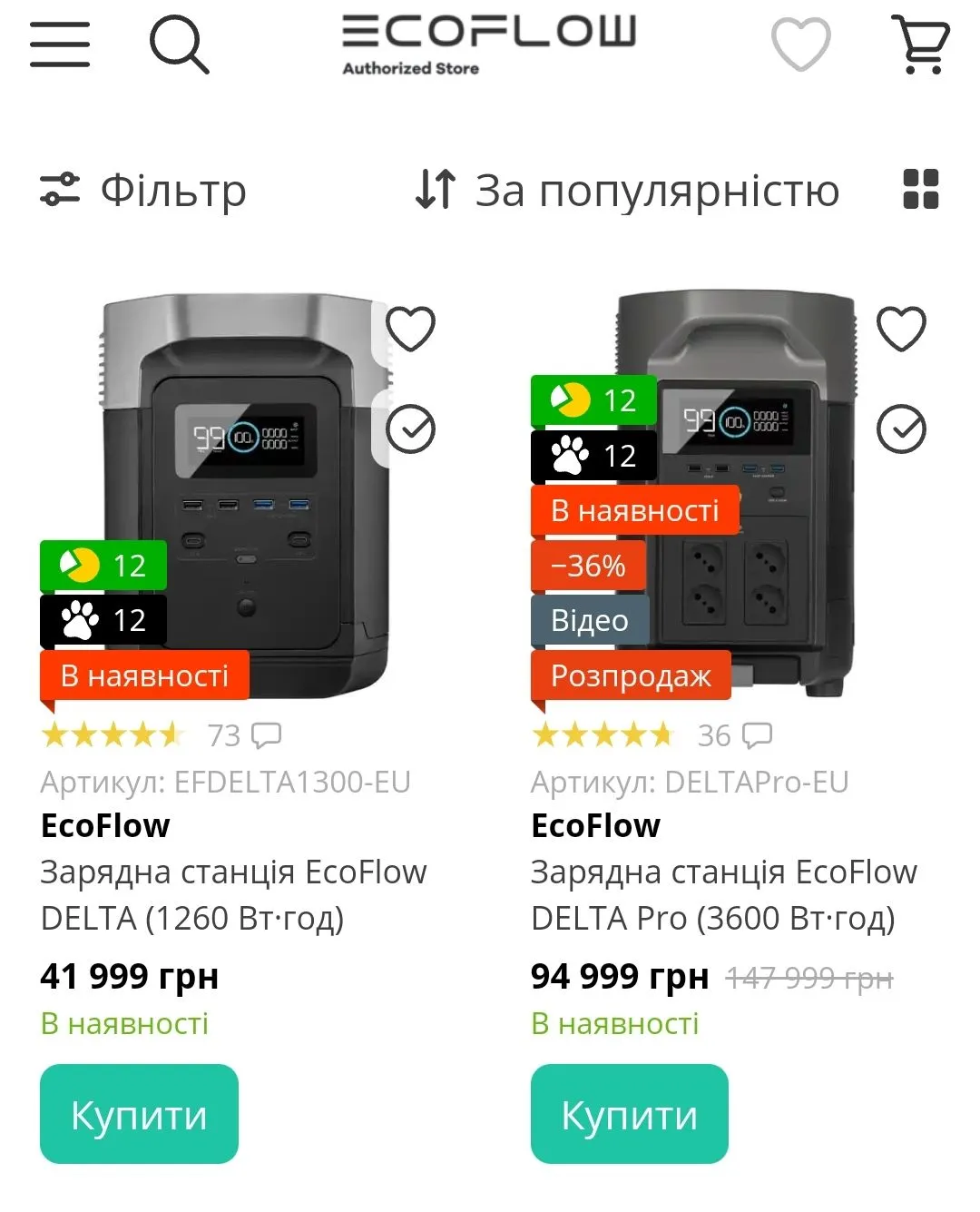
Task: Open the search icon
Action: 179,44
